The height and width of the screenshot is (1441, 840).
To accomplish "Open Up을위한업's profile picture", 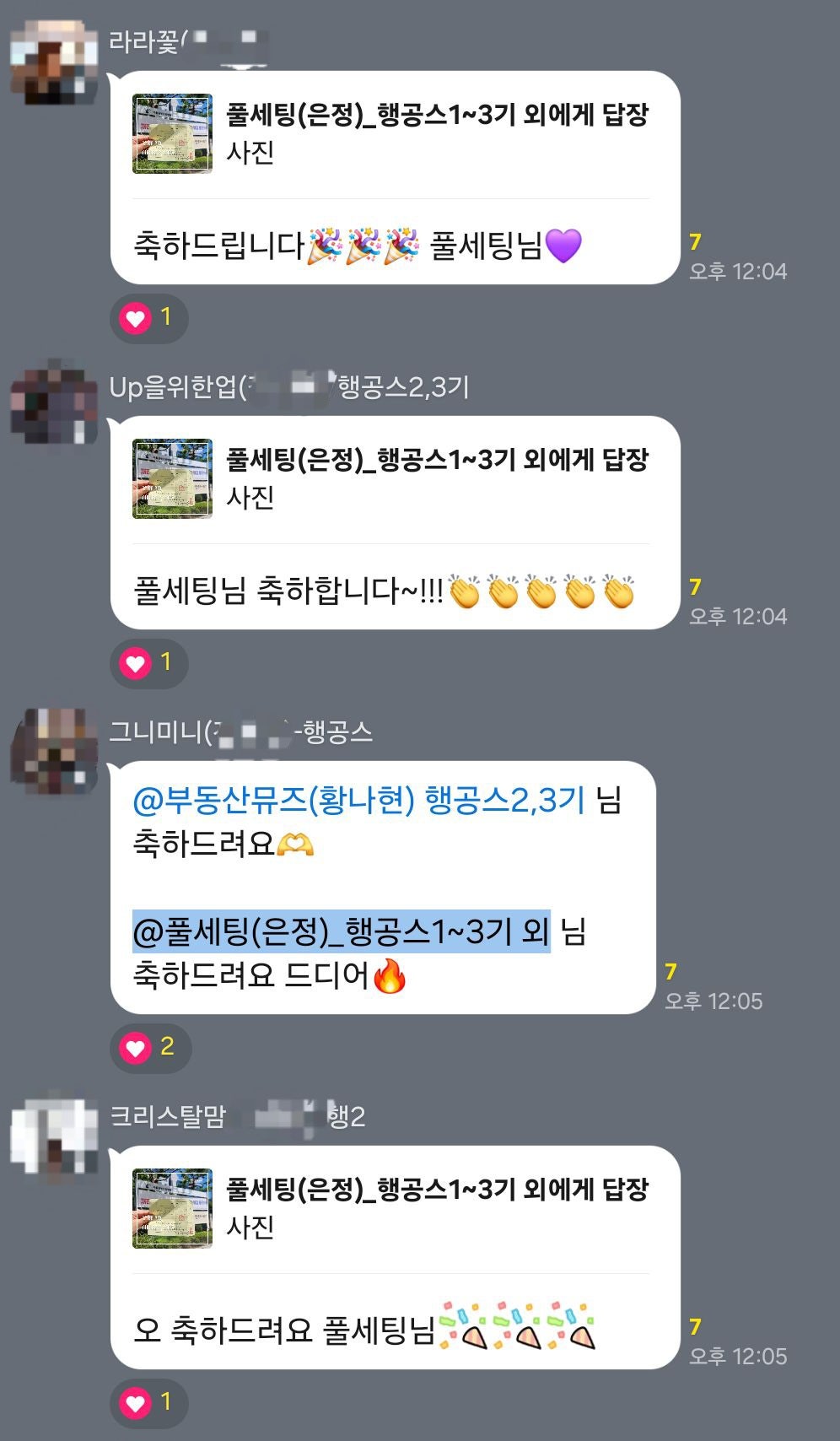I will click(x=54, y=405).
